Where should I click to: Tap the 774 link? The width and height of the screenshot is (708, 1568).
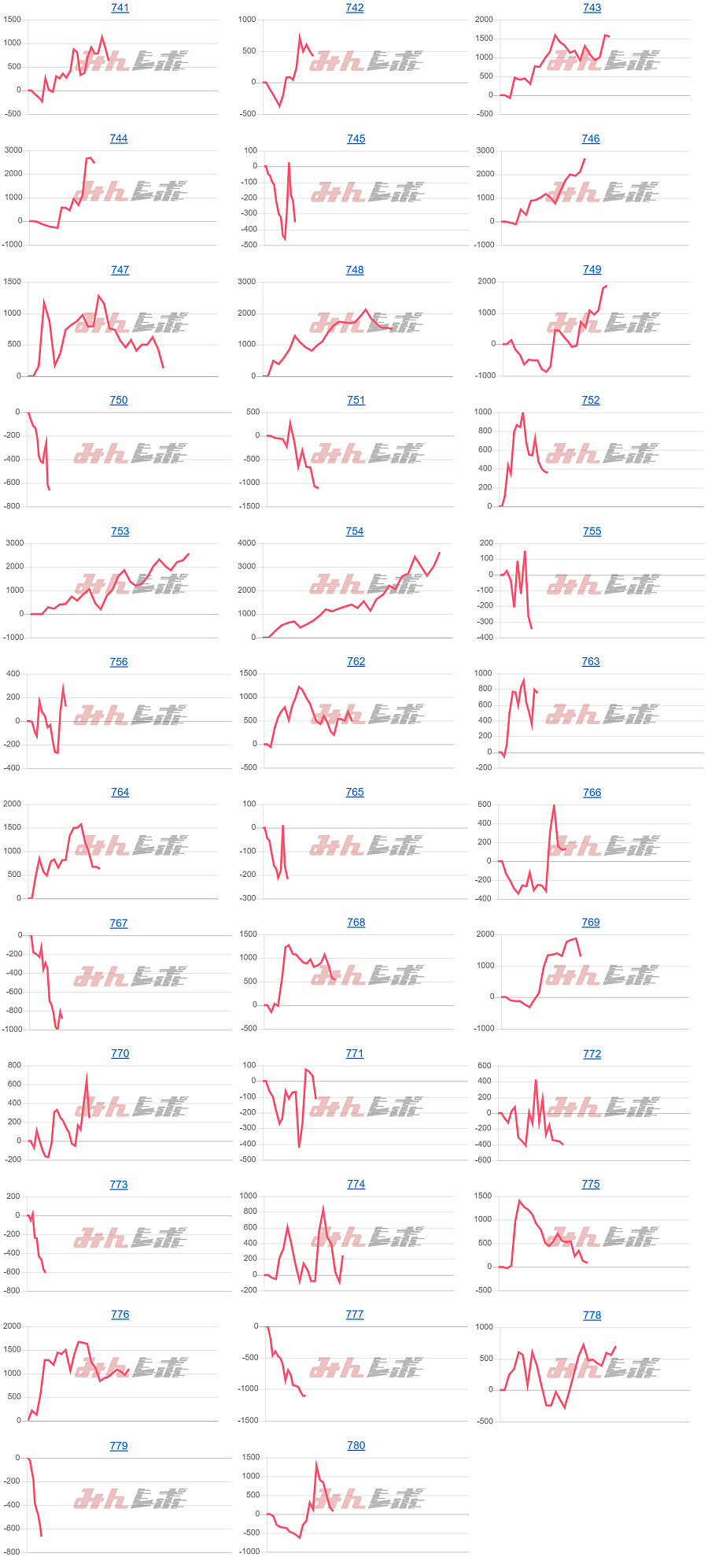tap(356, 1184)
